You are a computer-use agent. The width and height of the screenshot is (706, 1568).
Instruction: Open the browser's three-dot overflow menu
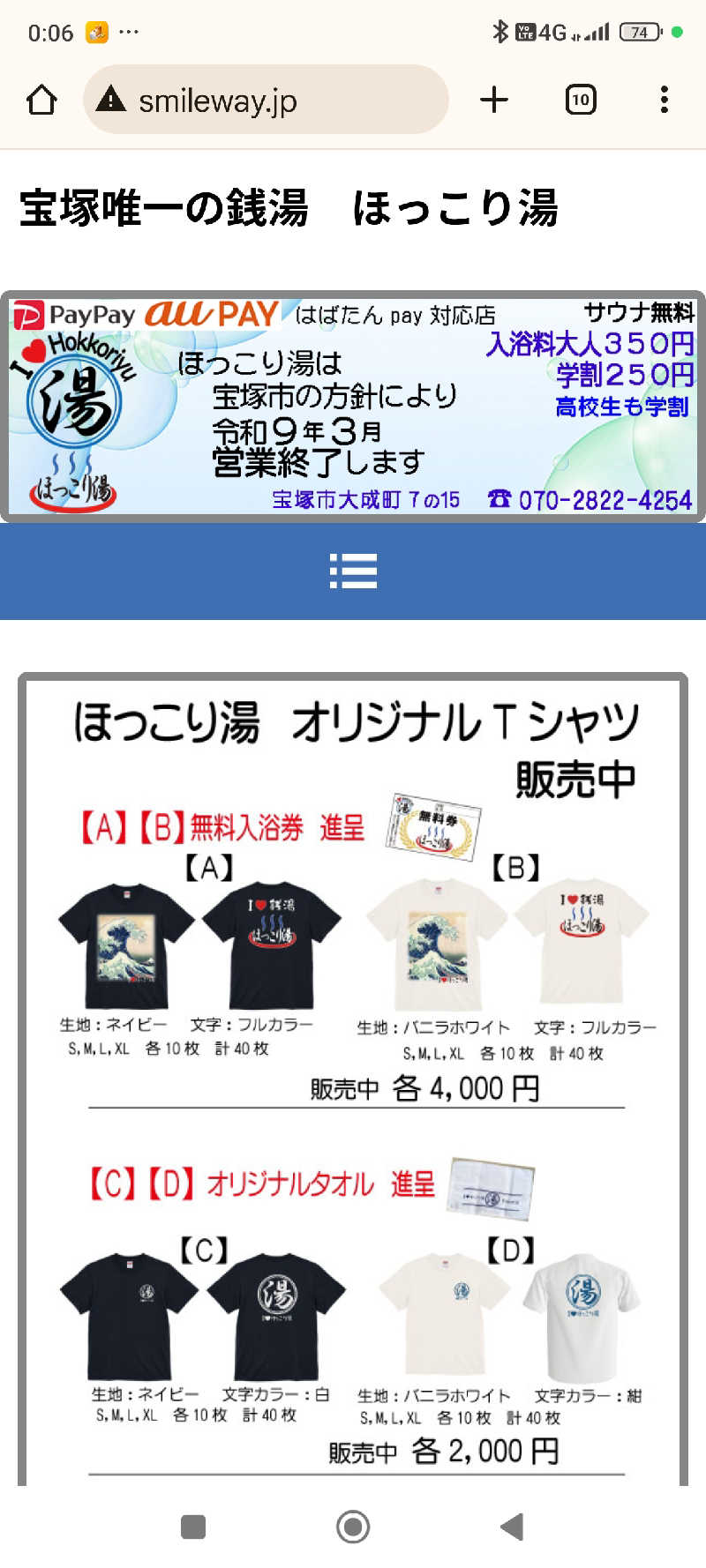(x=664, y=101)
